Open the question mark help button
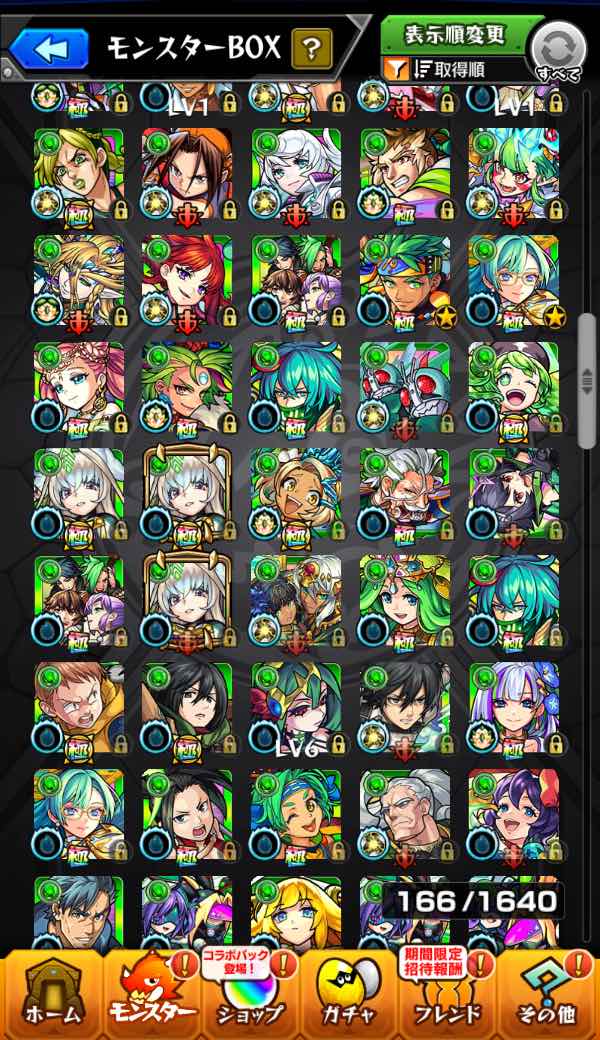 [311, 47]
